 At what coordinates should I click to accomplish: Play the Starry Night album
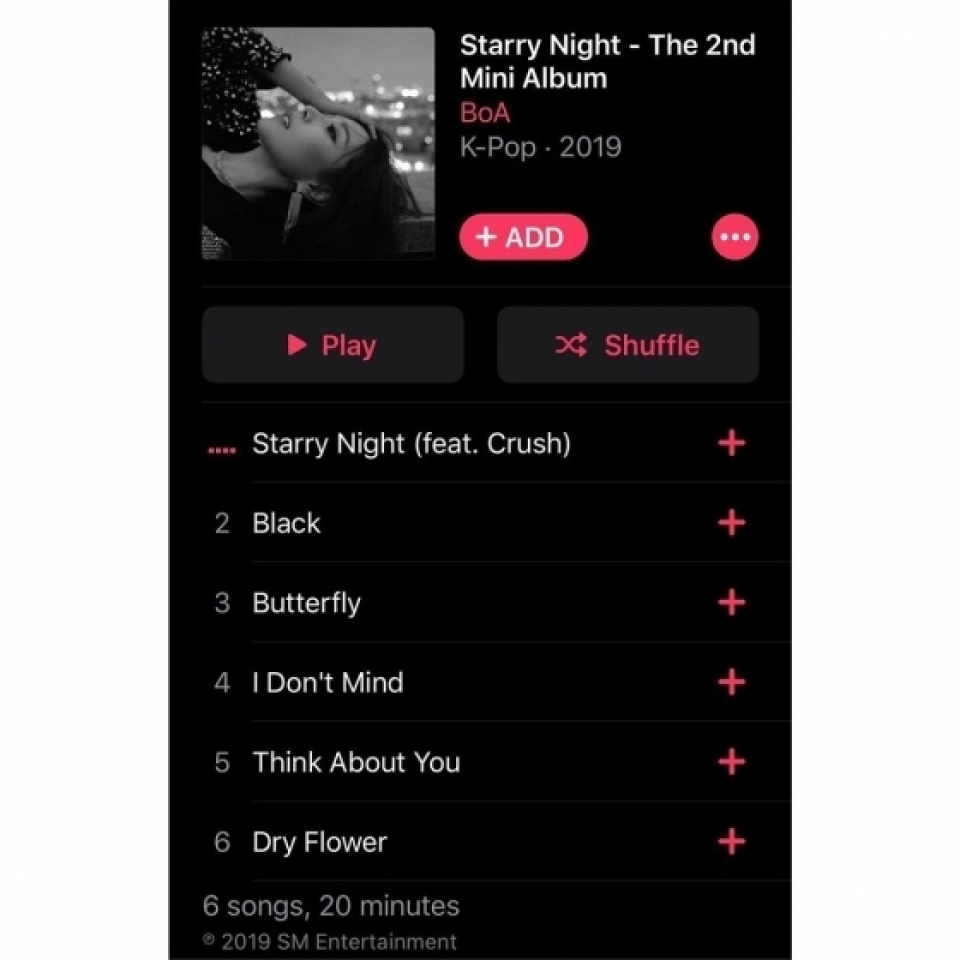coord(333,345)
